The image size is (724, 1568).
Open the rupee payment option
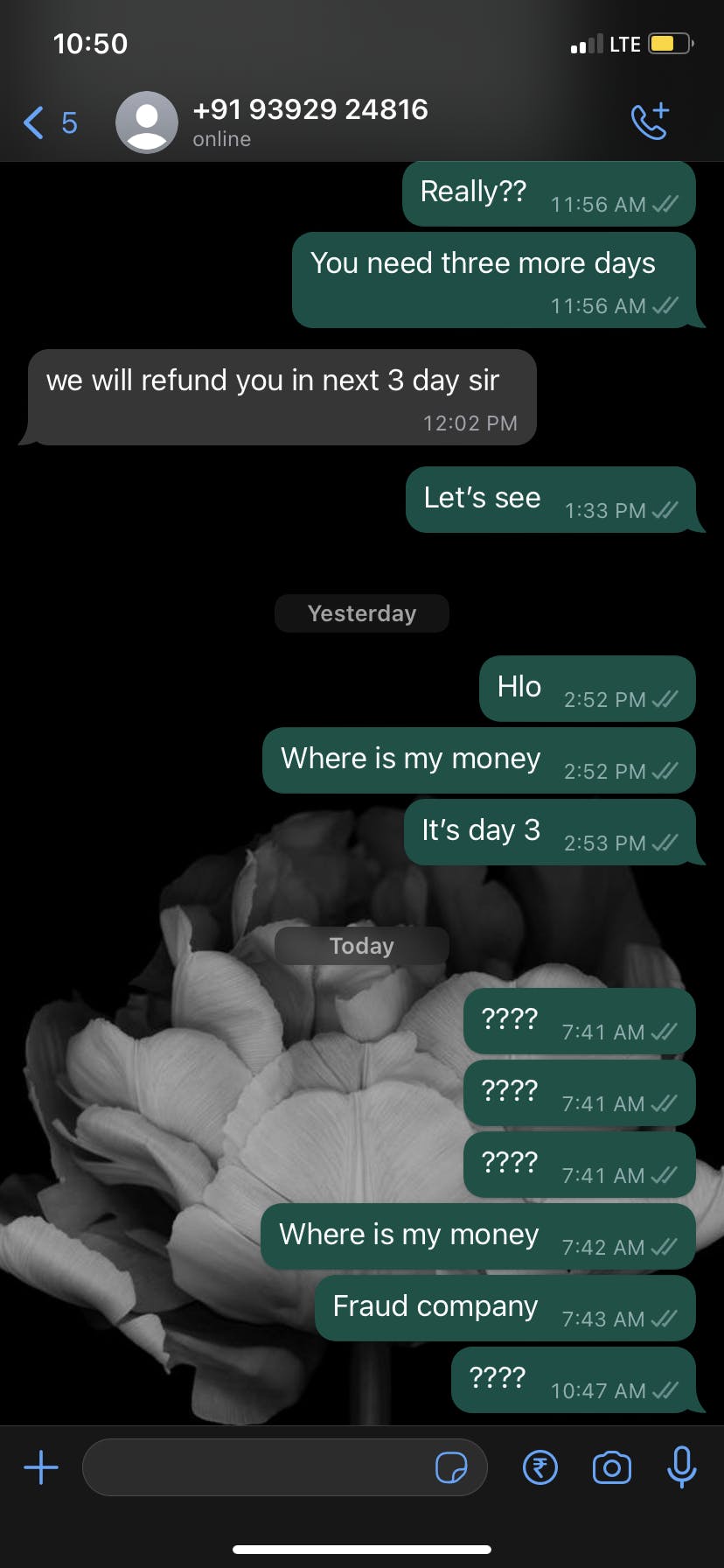540,1467
